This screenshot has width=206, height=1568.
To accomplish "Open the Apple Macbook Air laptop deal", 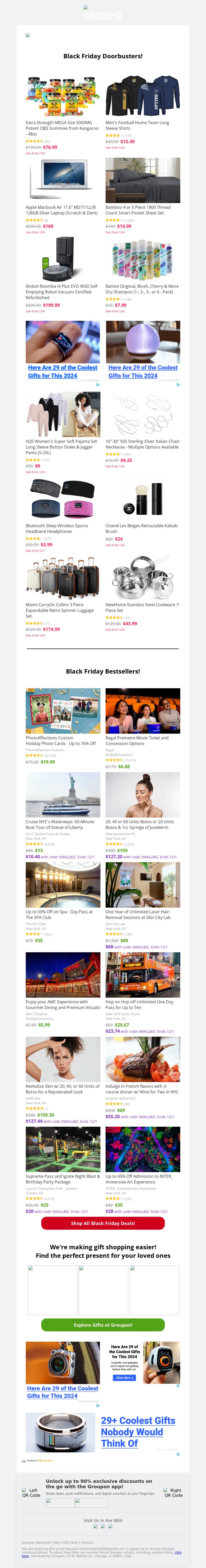I will (63, 180).
